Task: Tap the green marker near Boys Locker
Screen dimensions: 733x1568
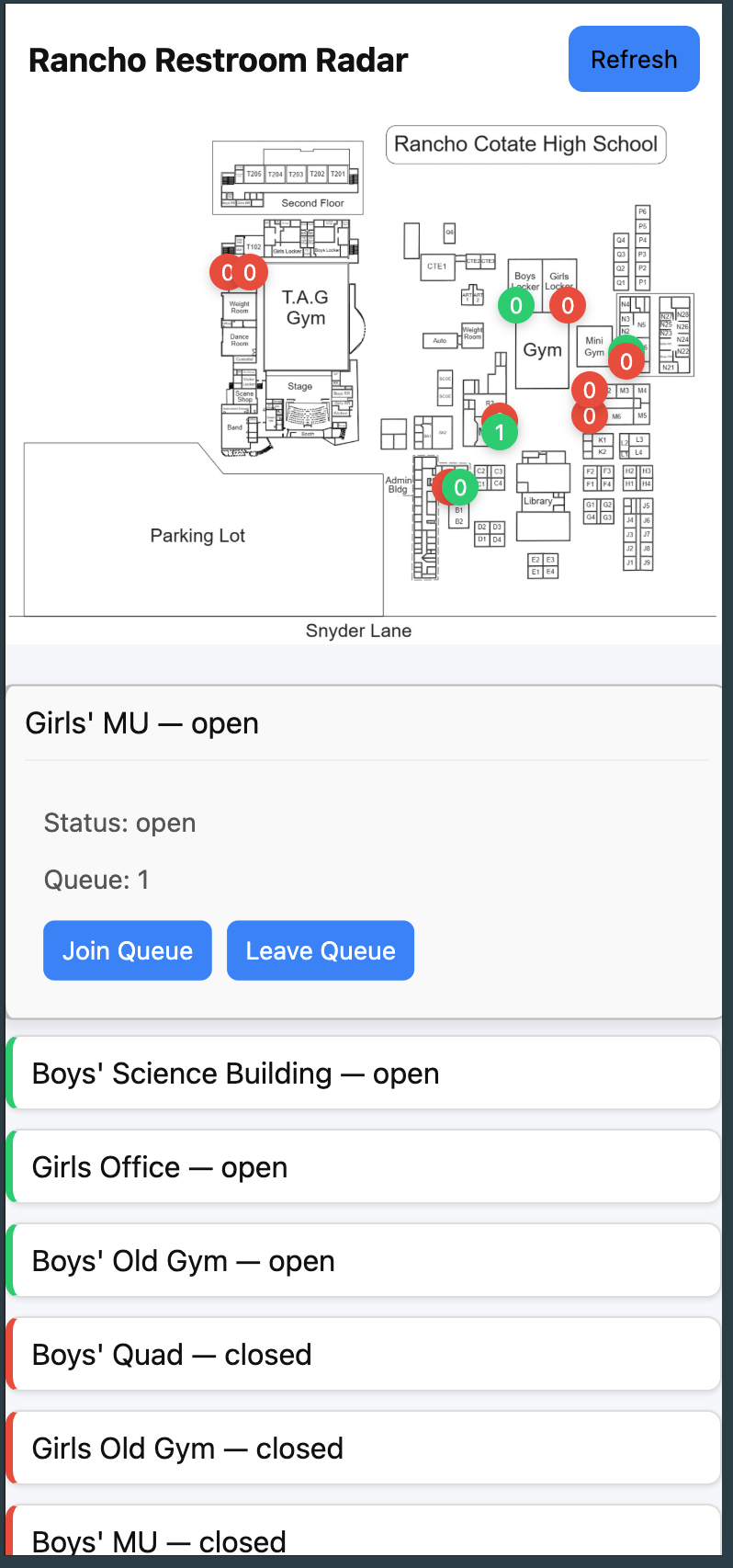Action: click(516, 306)
